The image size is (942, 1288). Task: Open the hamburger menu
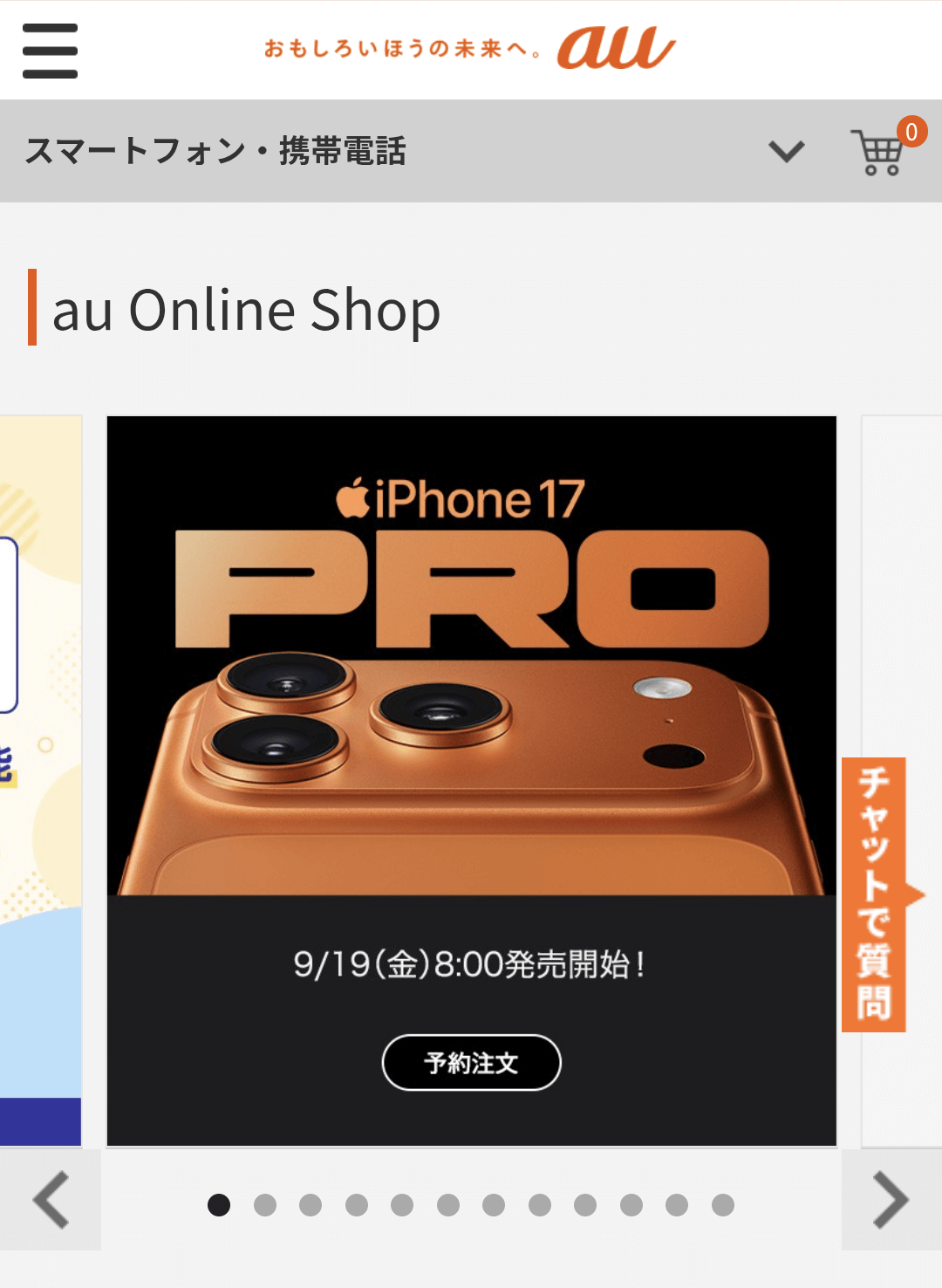pos(50,51)
